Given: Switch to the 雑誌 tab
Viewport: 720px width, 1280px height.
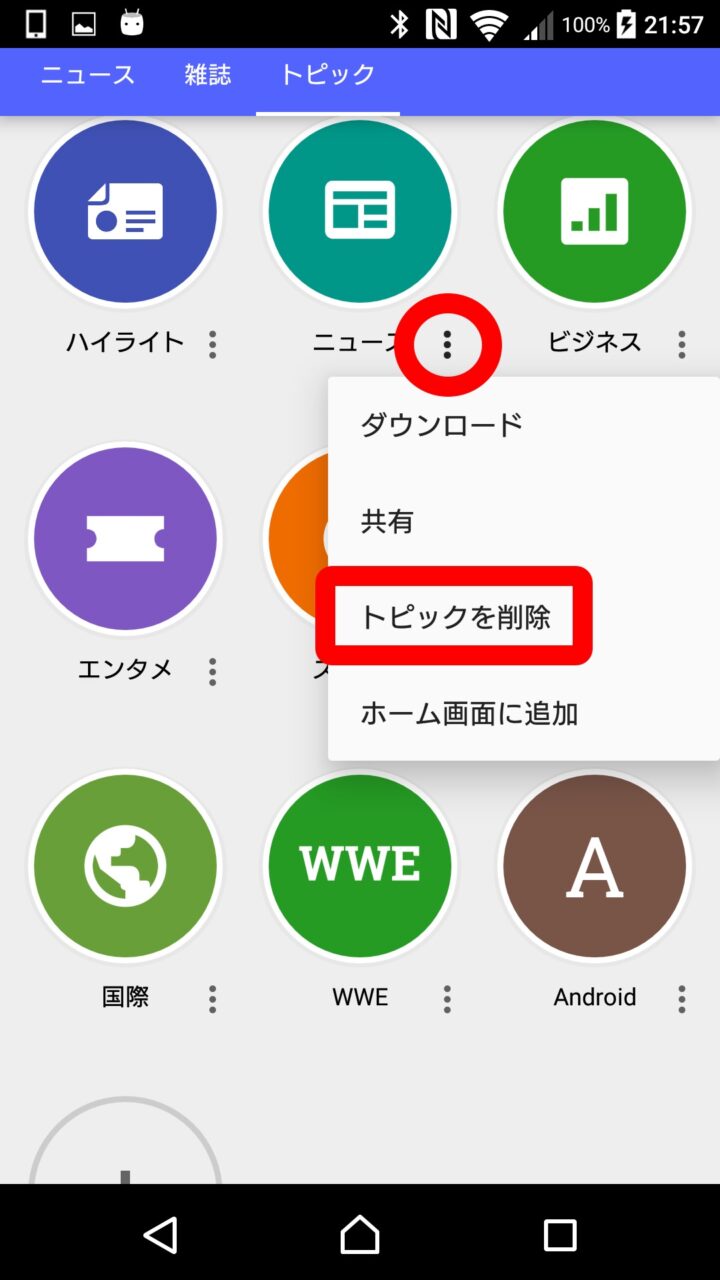Looking at the screenshot, I should [208, 75].
